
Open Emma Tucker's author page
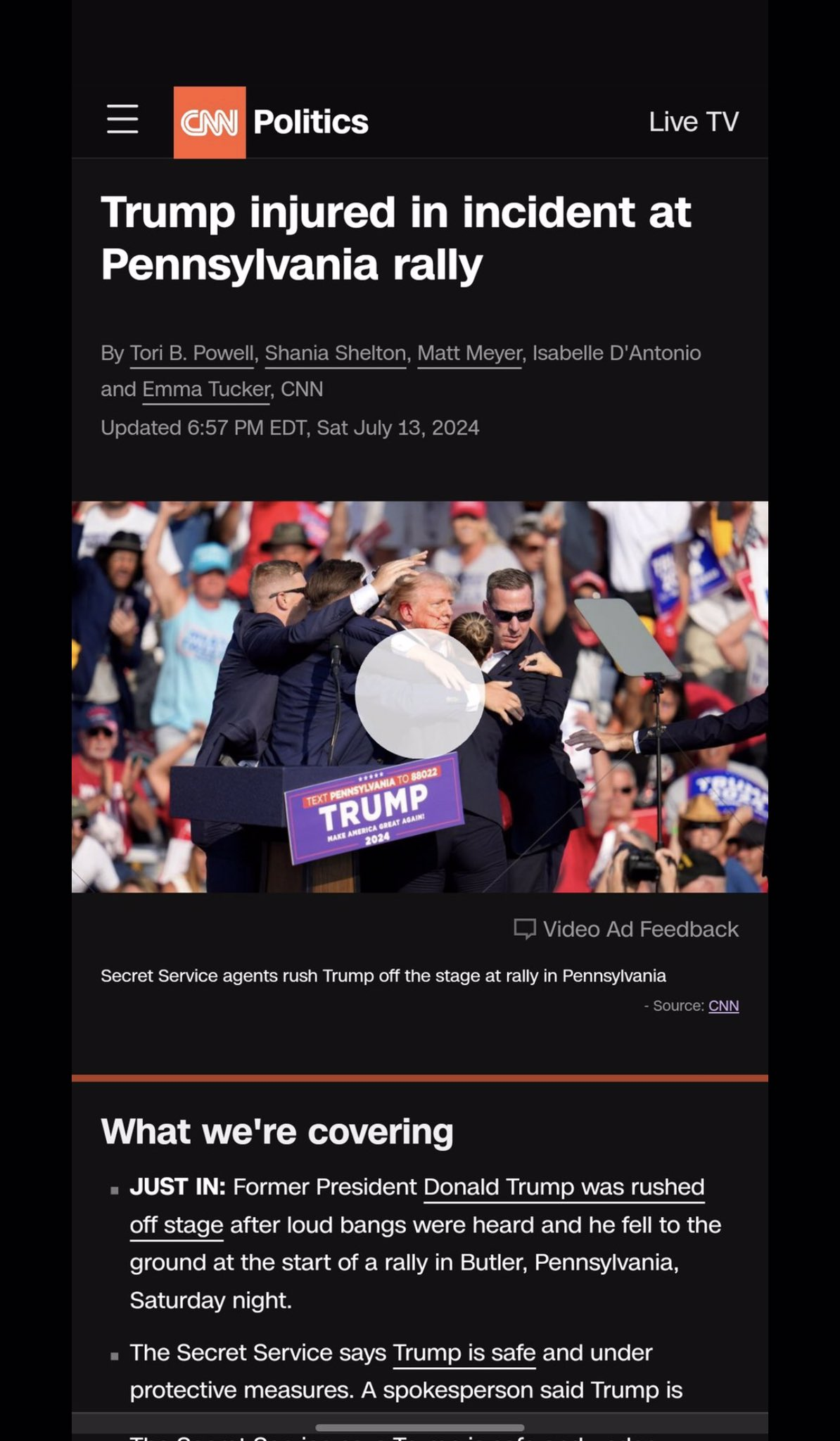click(x=206, y=390)
